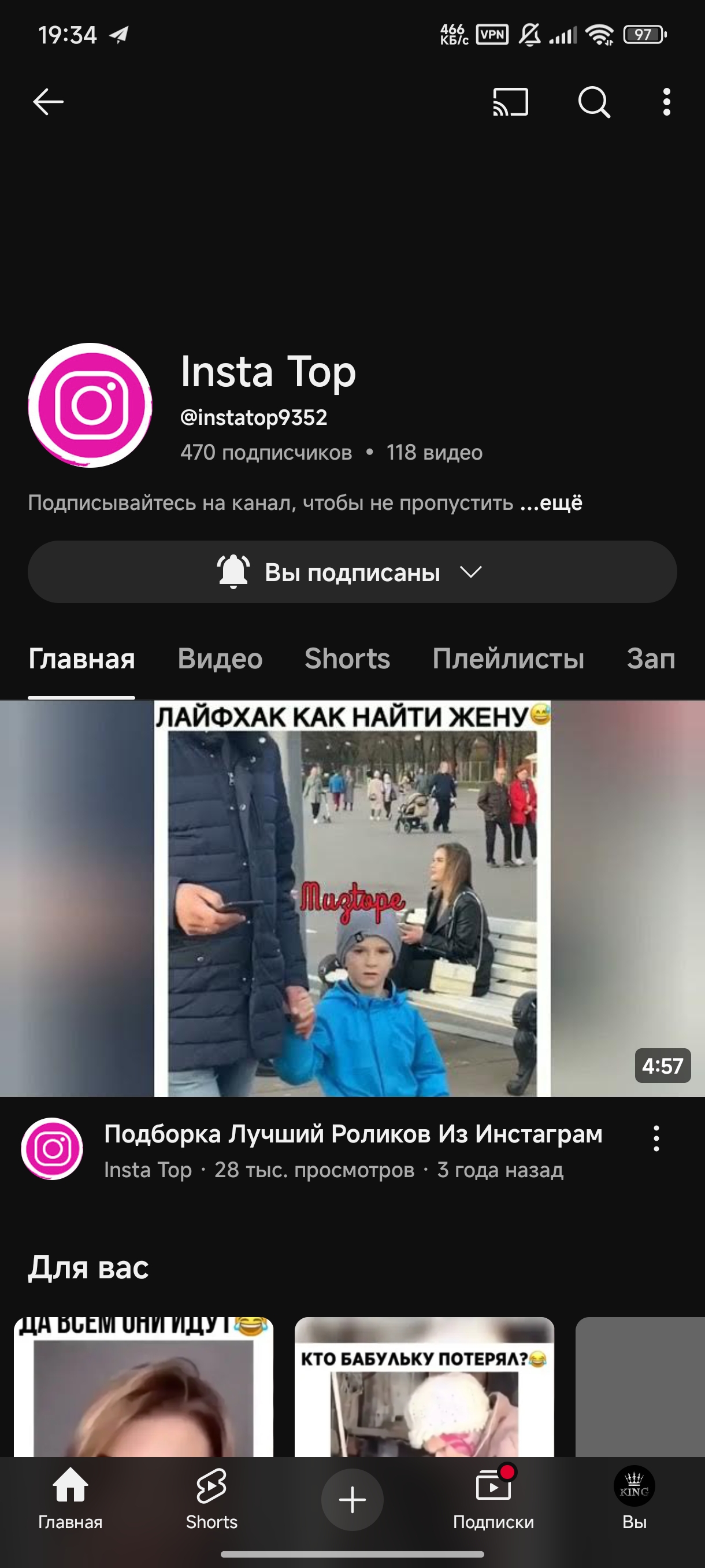Go back using the top arrow
The image size is (705, 1568).
click(48, 101)
